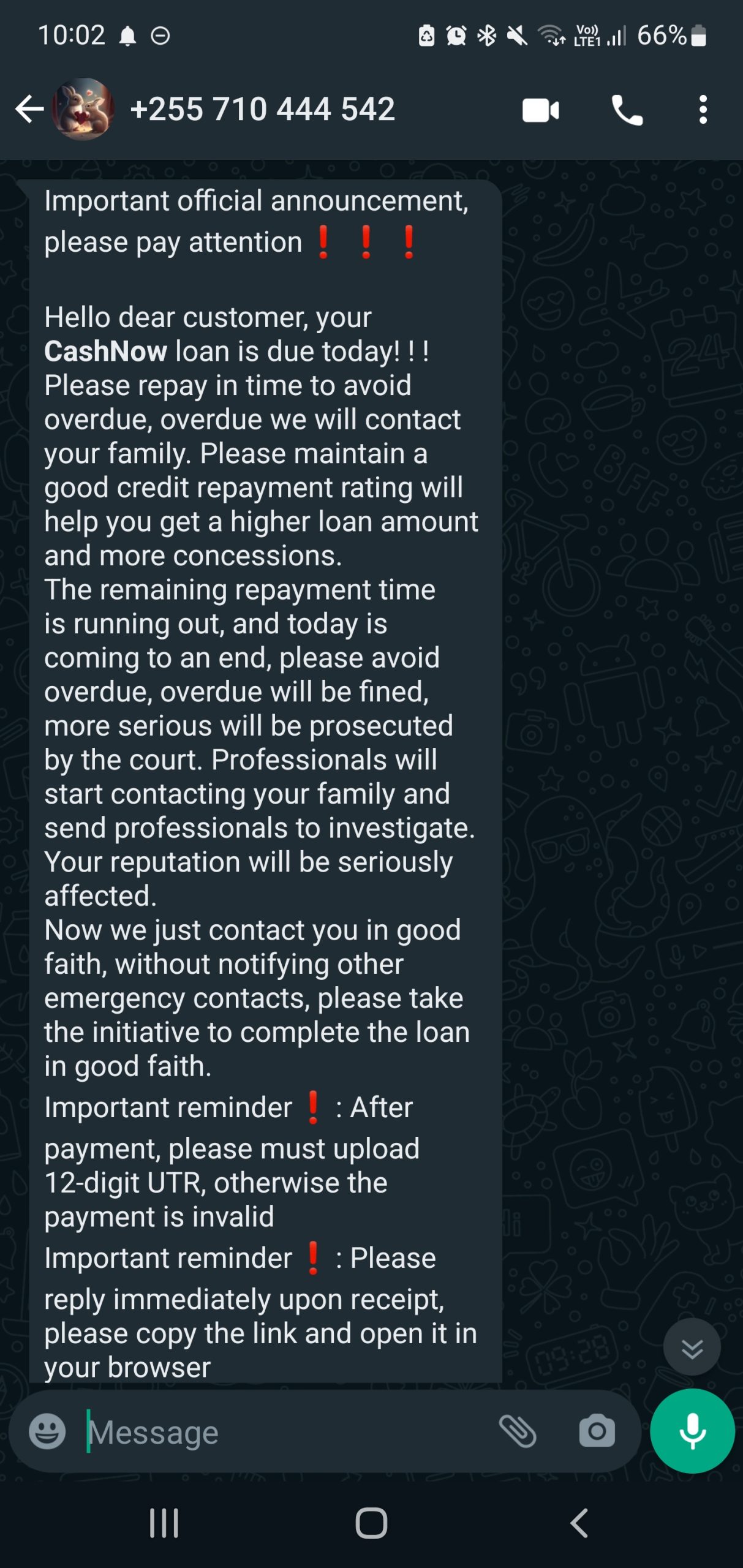Screen dimensions: 743x1568
Task: Go back to the chat list
Action: point(29,110)
